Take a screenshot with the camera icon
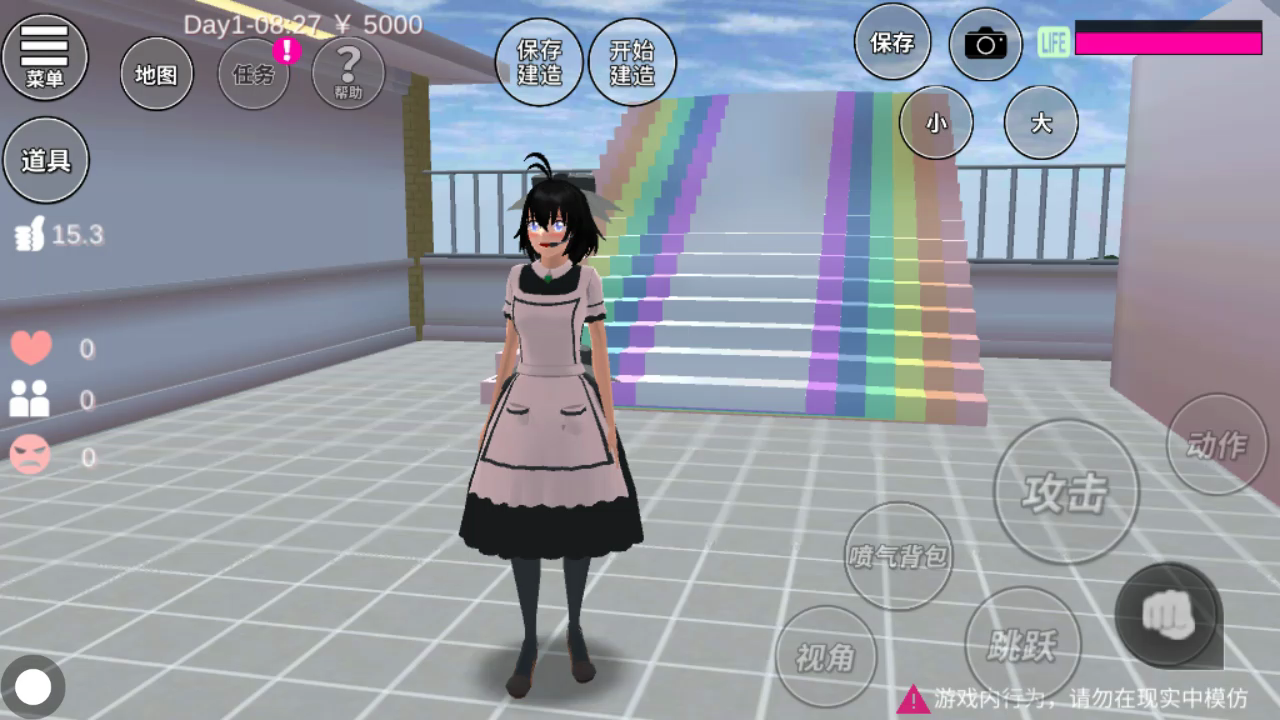 (x=985, y=43)
